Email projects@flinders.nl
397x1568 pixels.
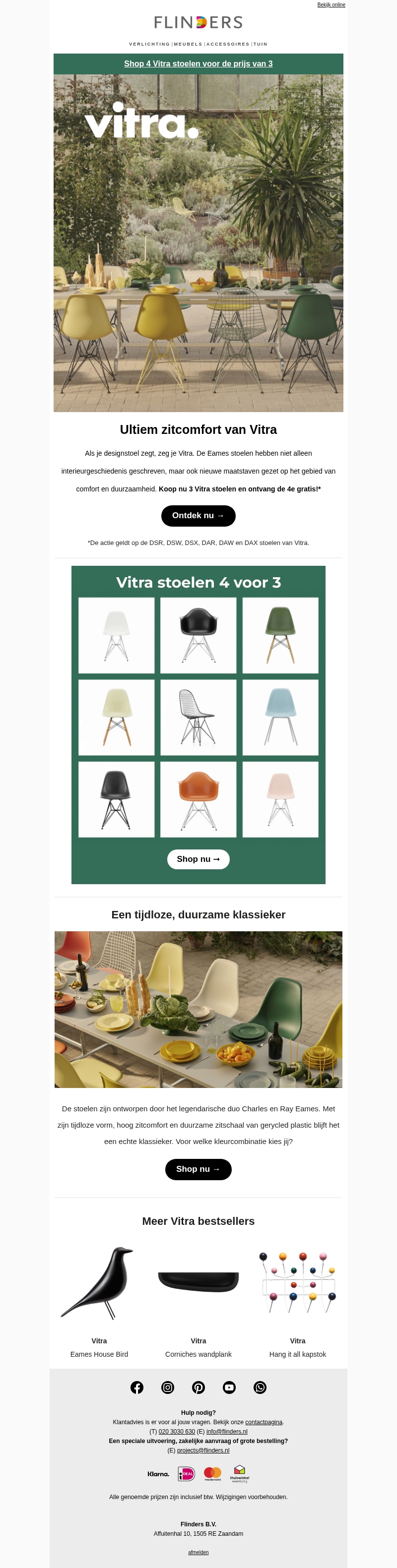(203, 1450)
